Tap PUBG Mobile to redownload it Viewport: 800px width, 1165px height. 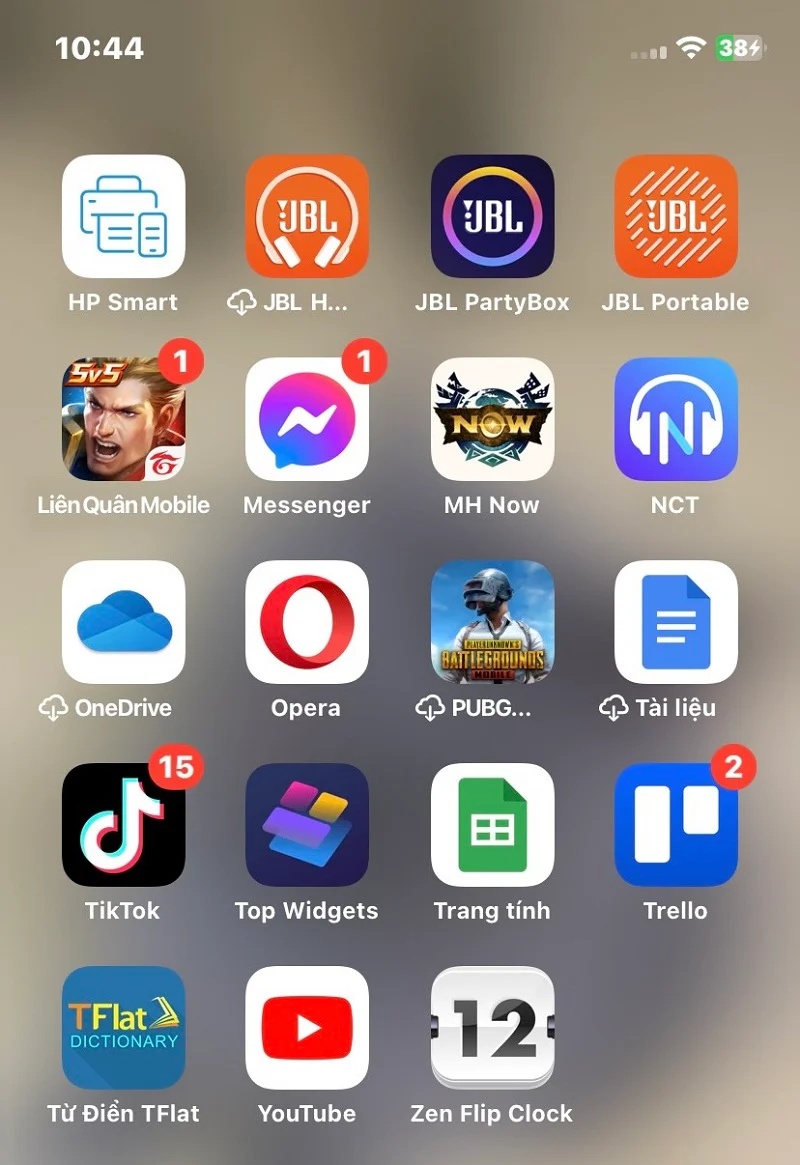(x=490, y=624)
